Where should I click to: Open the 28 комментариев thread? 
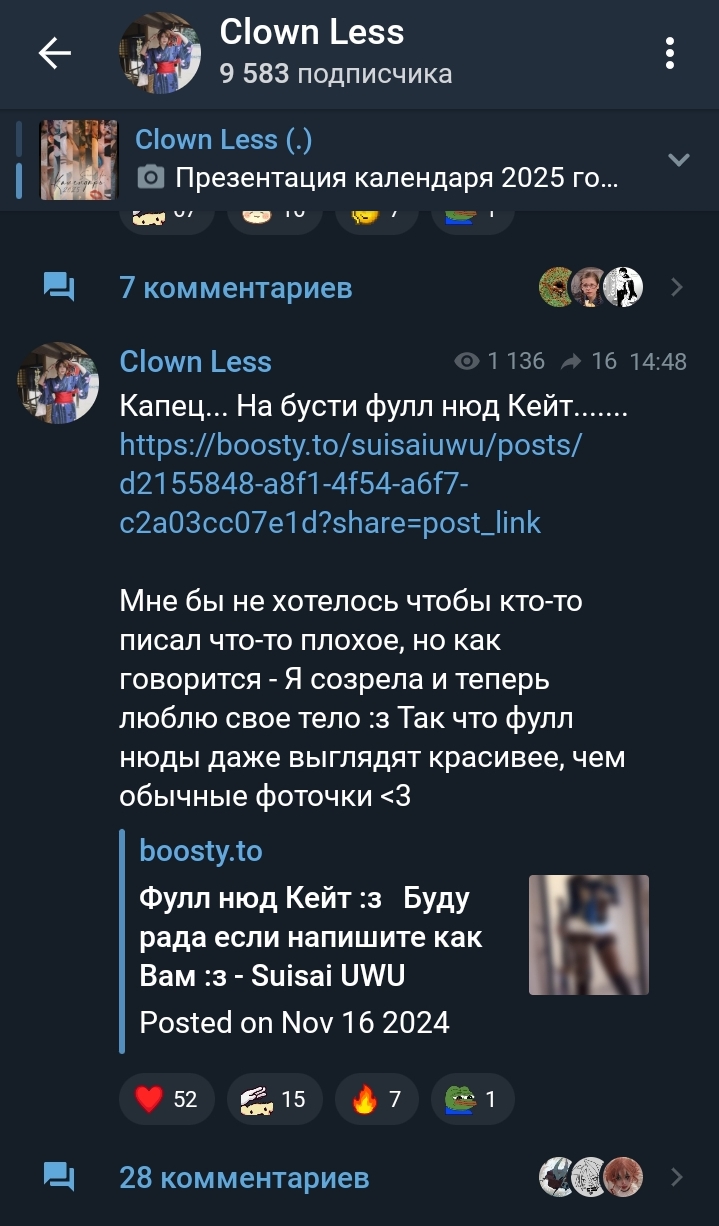244,1177
